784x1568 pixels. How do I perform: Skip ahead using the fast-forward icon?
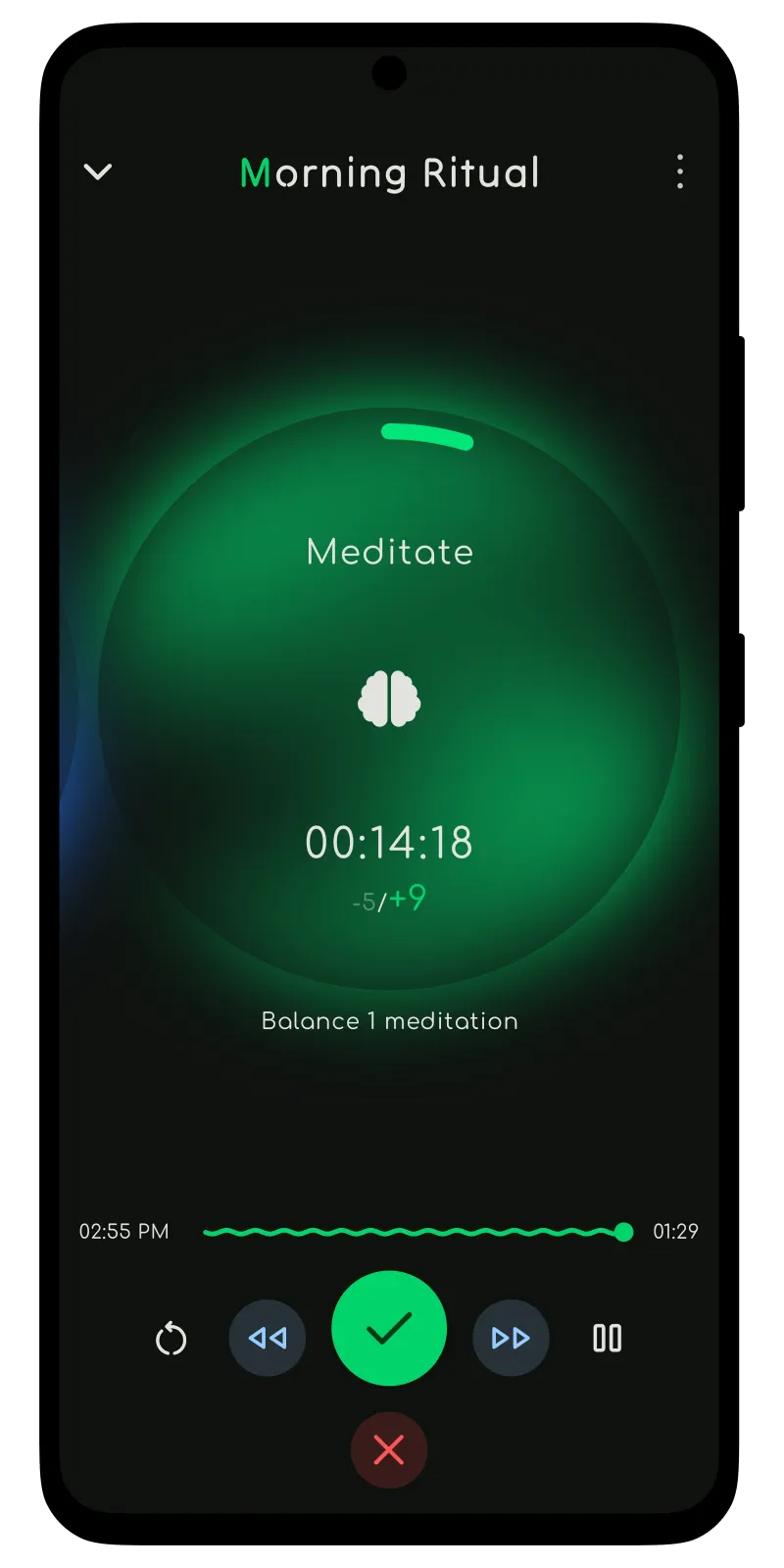[511, 1337]
